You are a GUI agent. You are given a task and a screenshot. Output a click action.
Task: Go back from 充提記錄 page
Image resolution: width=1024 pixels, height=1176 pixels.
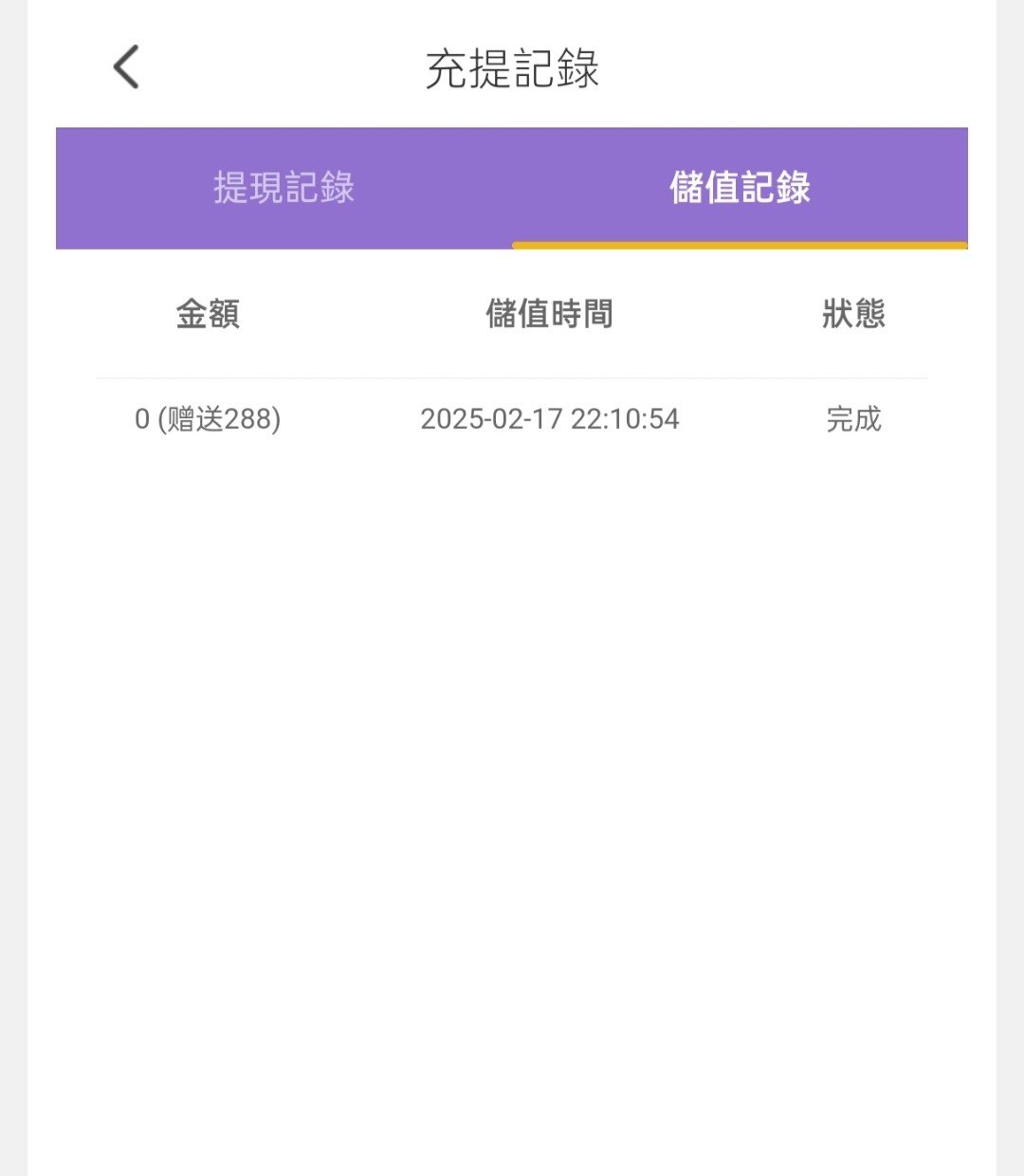tap(126, 67)
